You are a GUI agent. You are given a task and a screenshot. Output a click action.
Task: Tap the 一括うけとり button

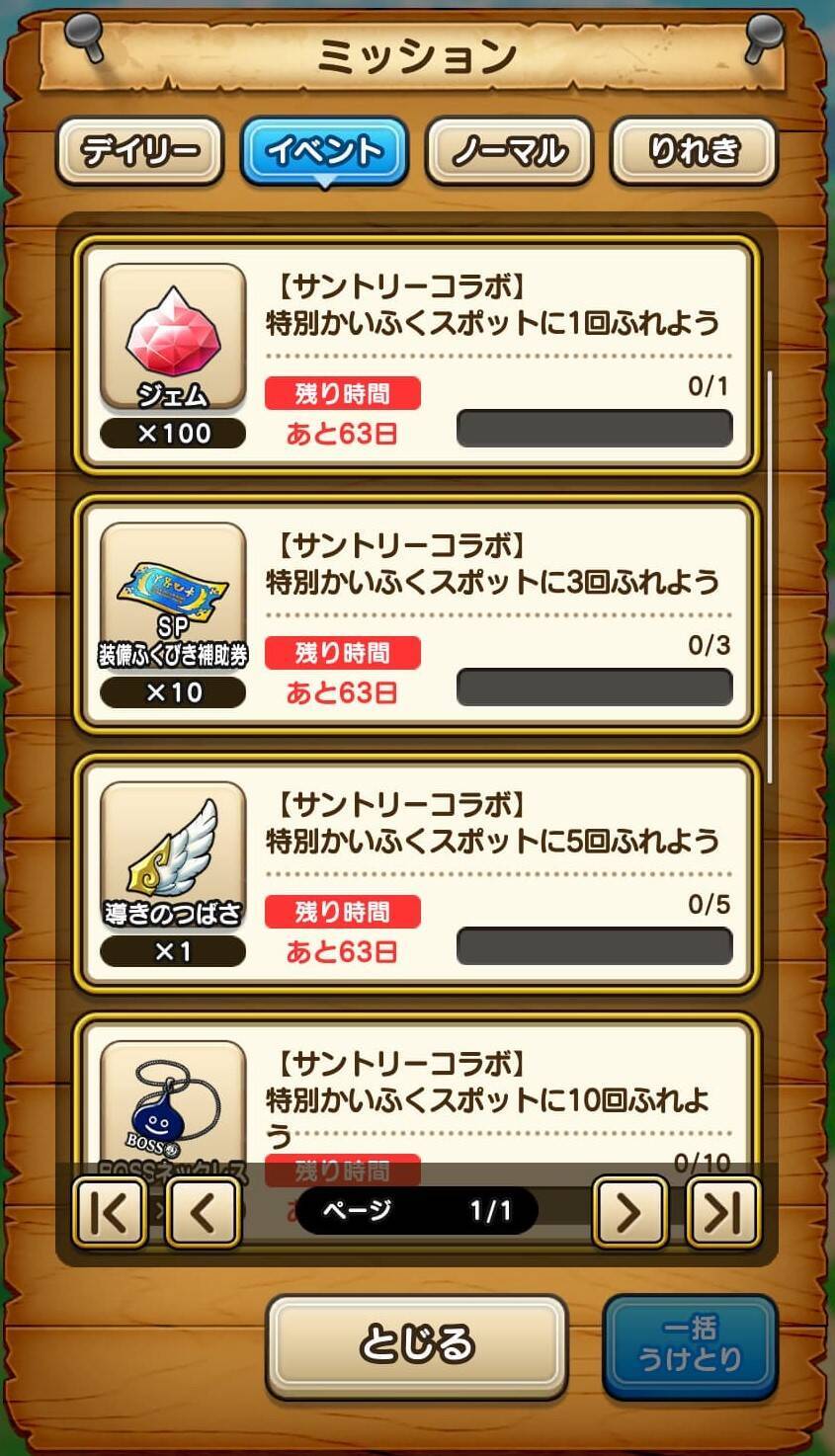pyautogui.click(x=689, y=1345)
